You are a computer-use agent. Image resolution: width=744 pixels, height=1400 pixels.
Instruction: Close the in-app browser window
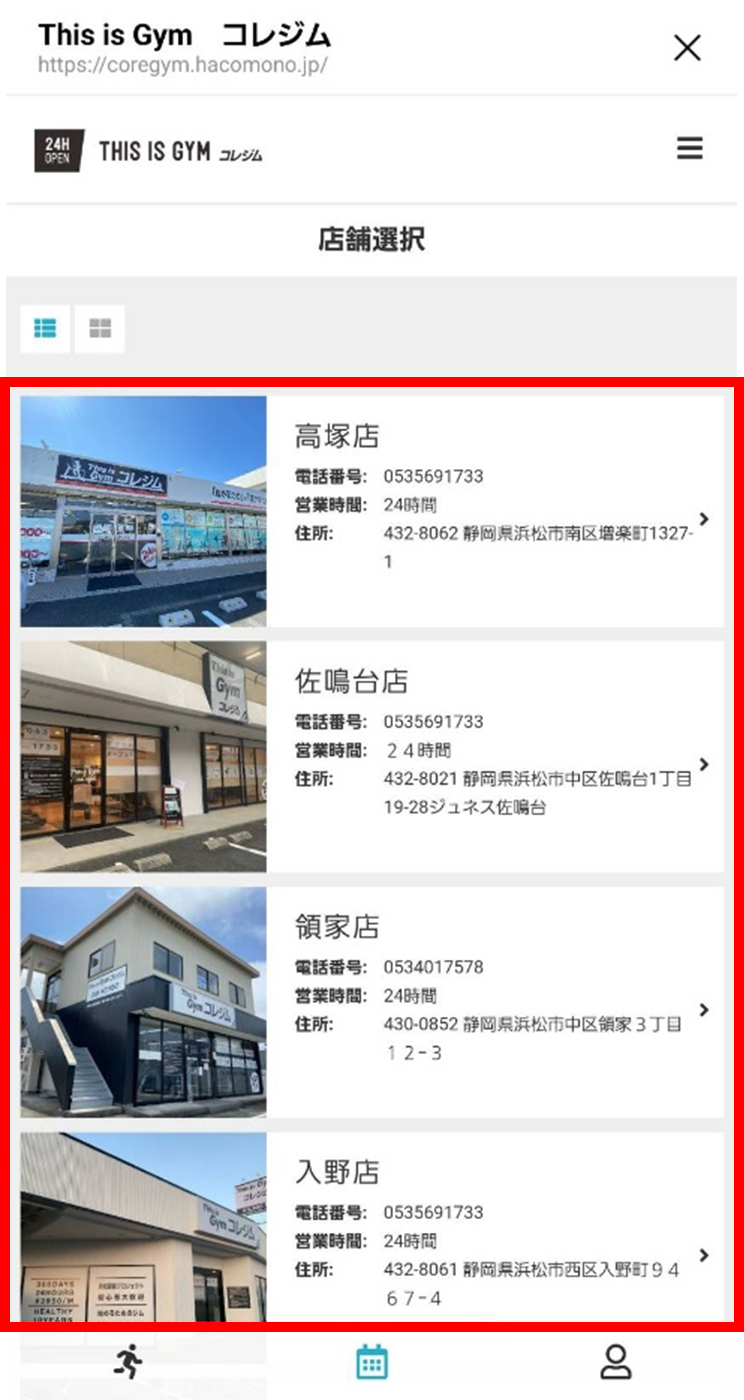pyautogui.click(x=687, y=48)
